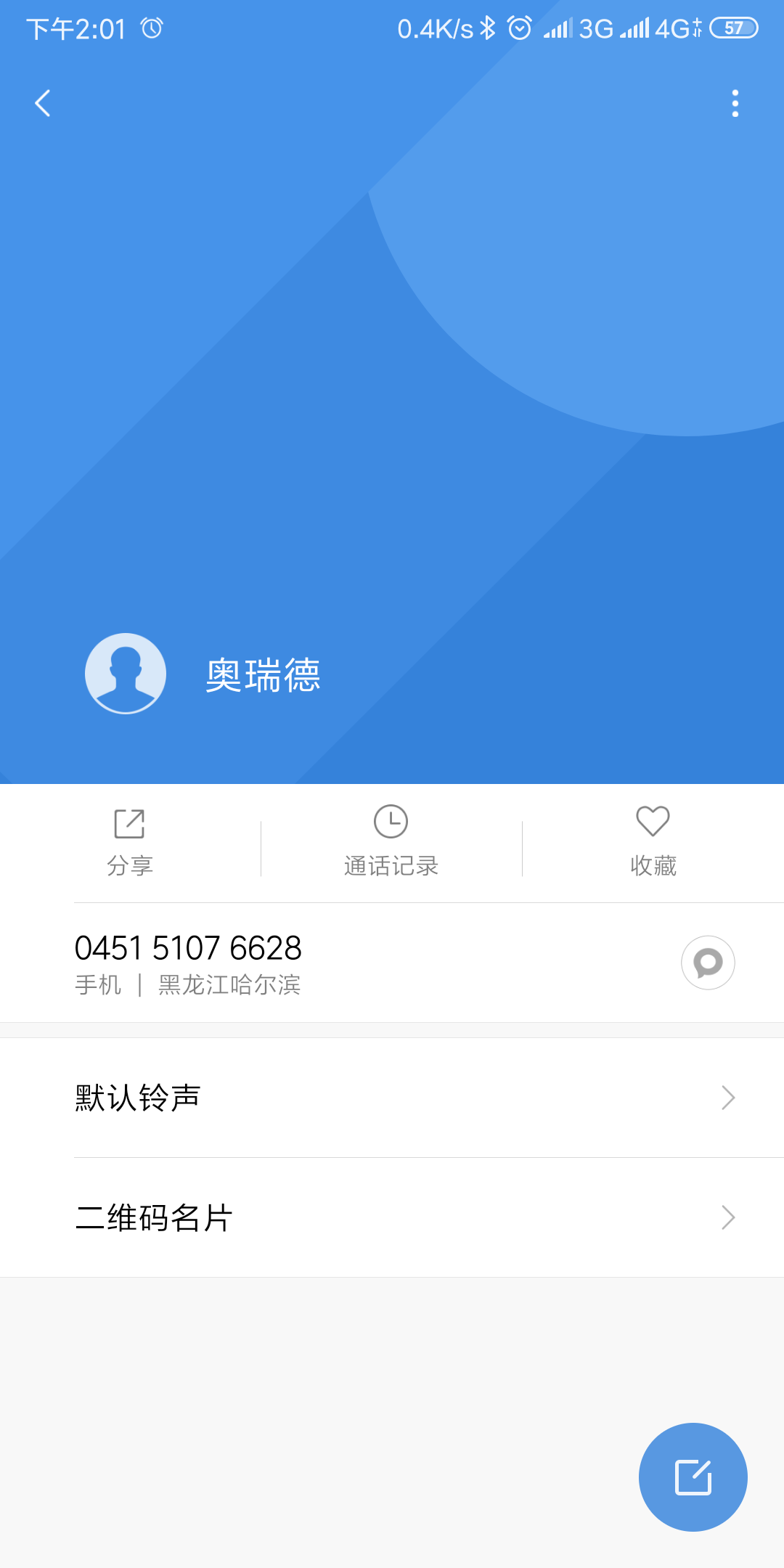Call the number 0451 5107 6628

click(x=189, y=948)
